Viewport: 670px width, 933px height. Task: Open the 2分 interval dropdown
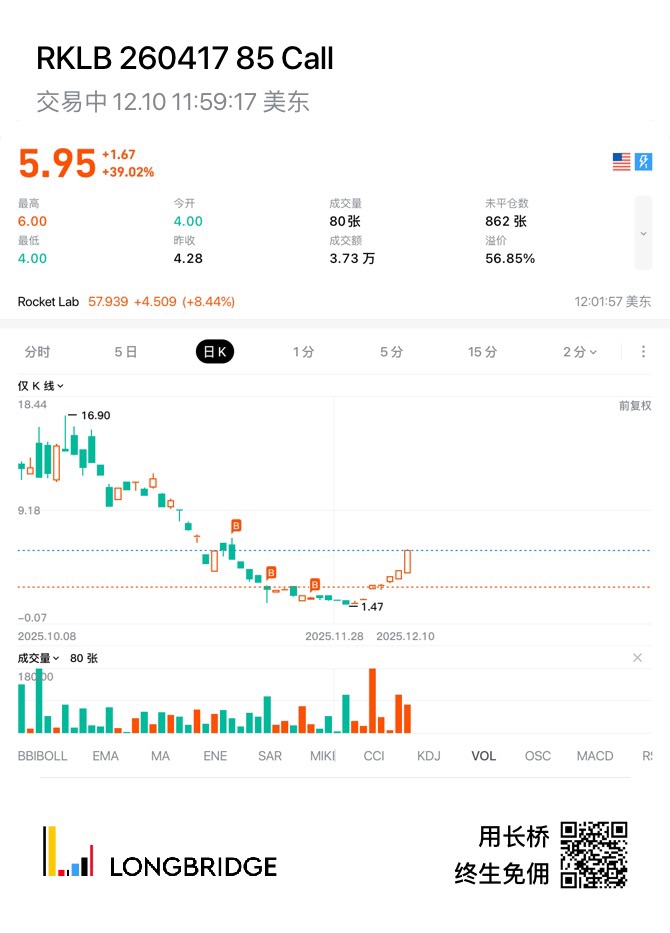point(580,352)
